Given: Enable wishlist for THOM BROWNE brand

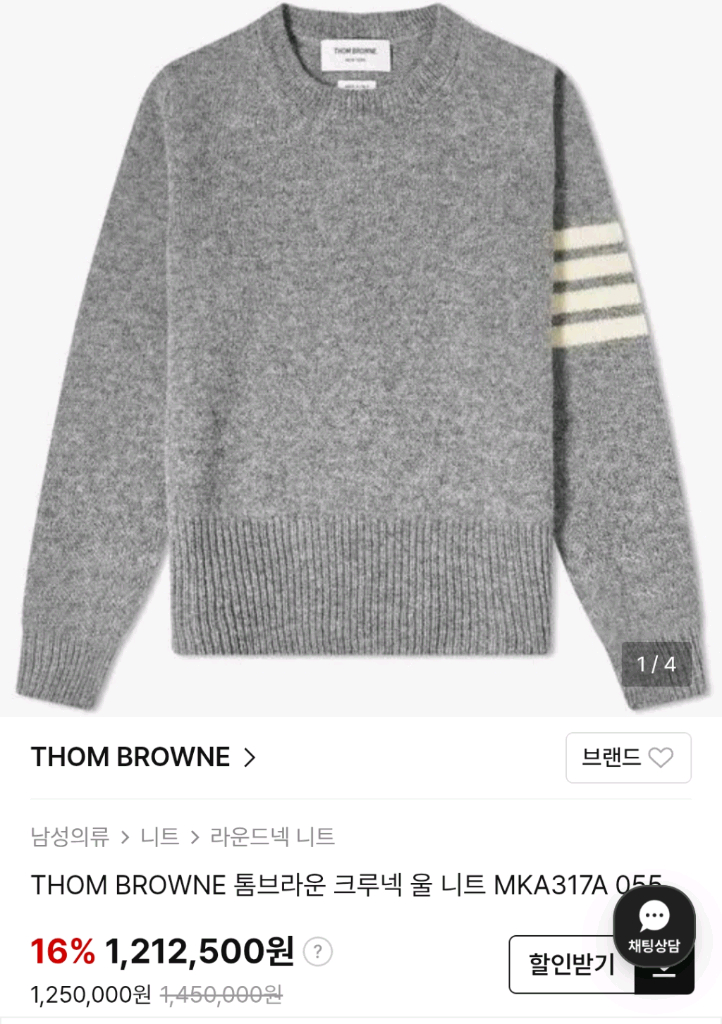Looking at the screenshot, I should [660, 758].
